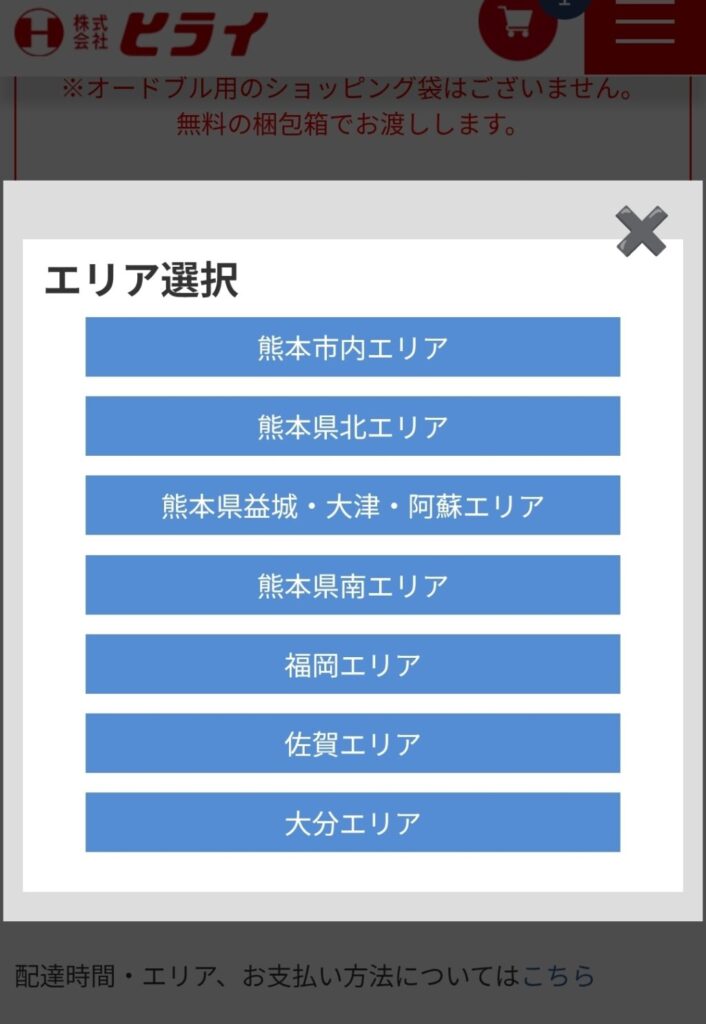
Task: Open the shopping cart
Action: coord(517,25)
